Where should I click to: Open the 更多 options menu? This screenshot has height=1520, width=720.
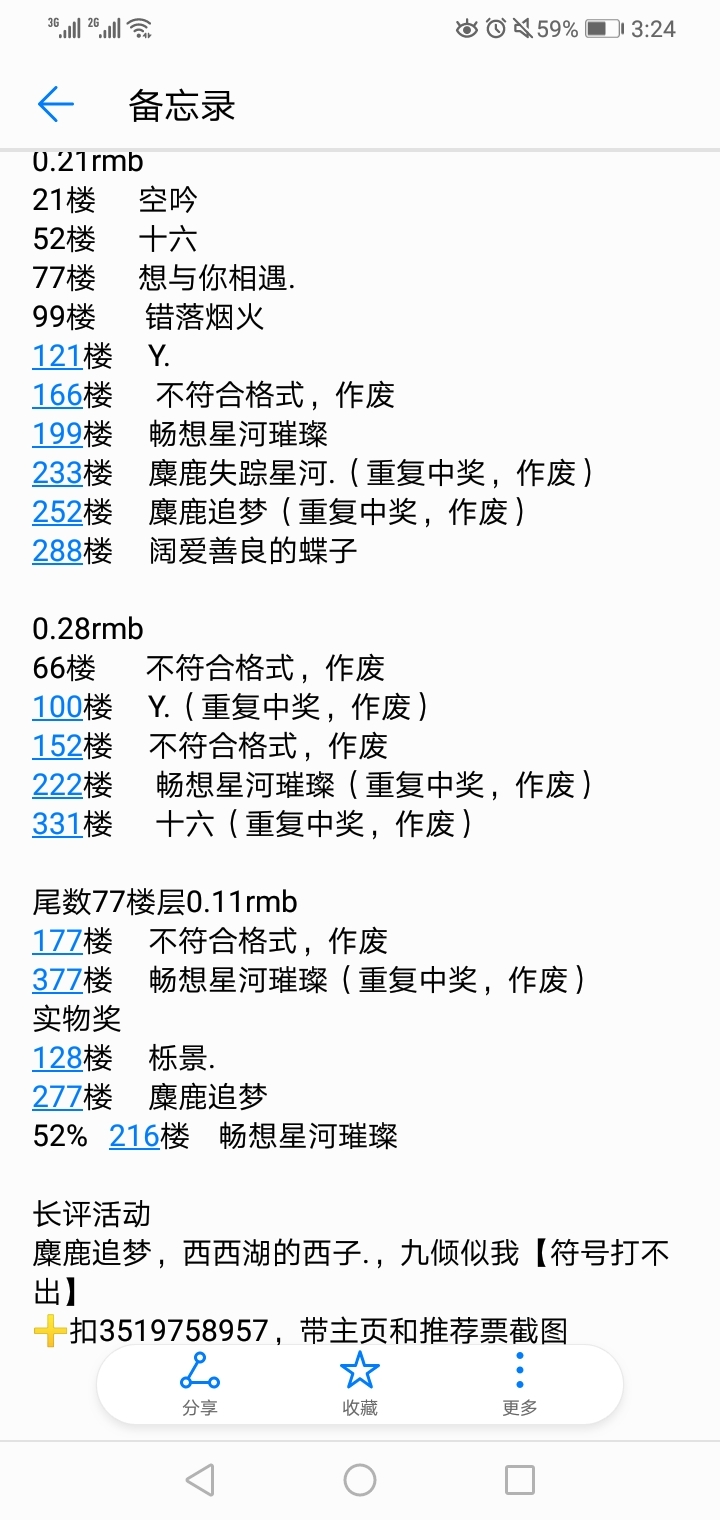click(520, 1384)
